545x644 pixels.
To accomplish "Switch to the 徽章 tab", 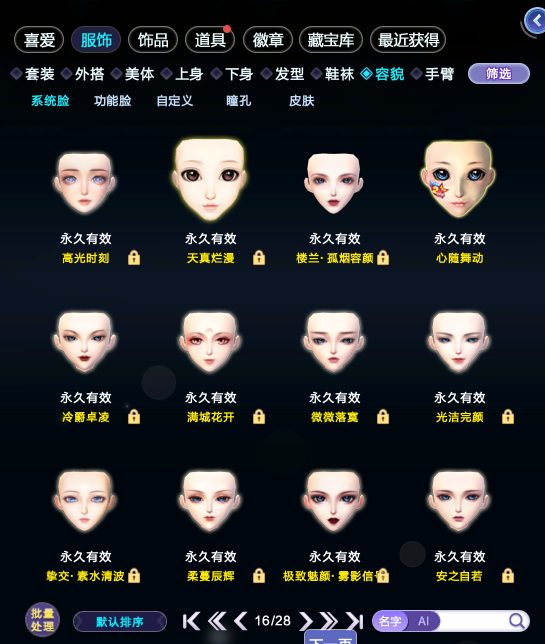I will coord(268,40).
